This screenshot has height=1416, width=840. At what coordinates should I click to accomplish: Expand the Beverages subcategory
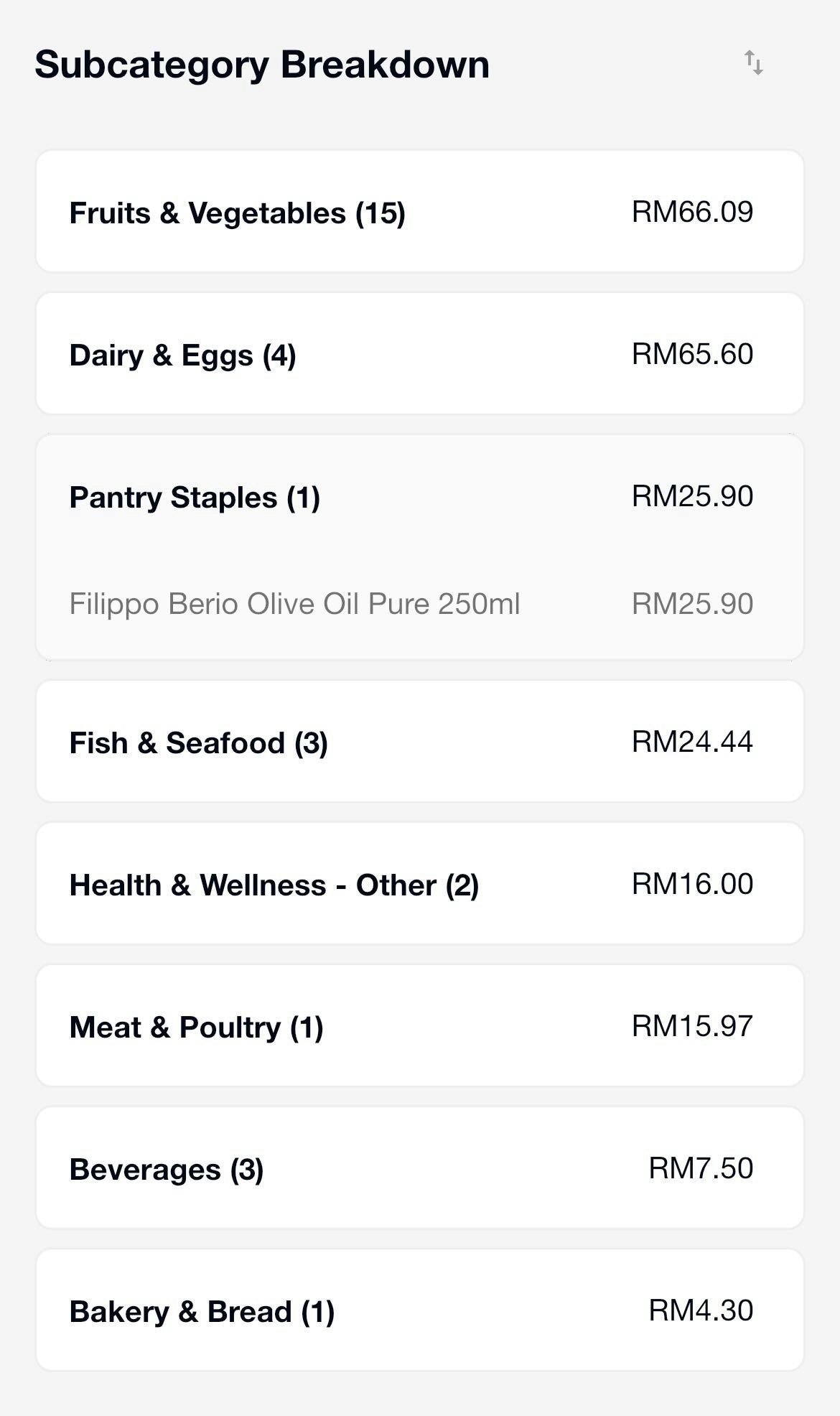click(419, 1168)
